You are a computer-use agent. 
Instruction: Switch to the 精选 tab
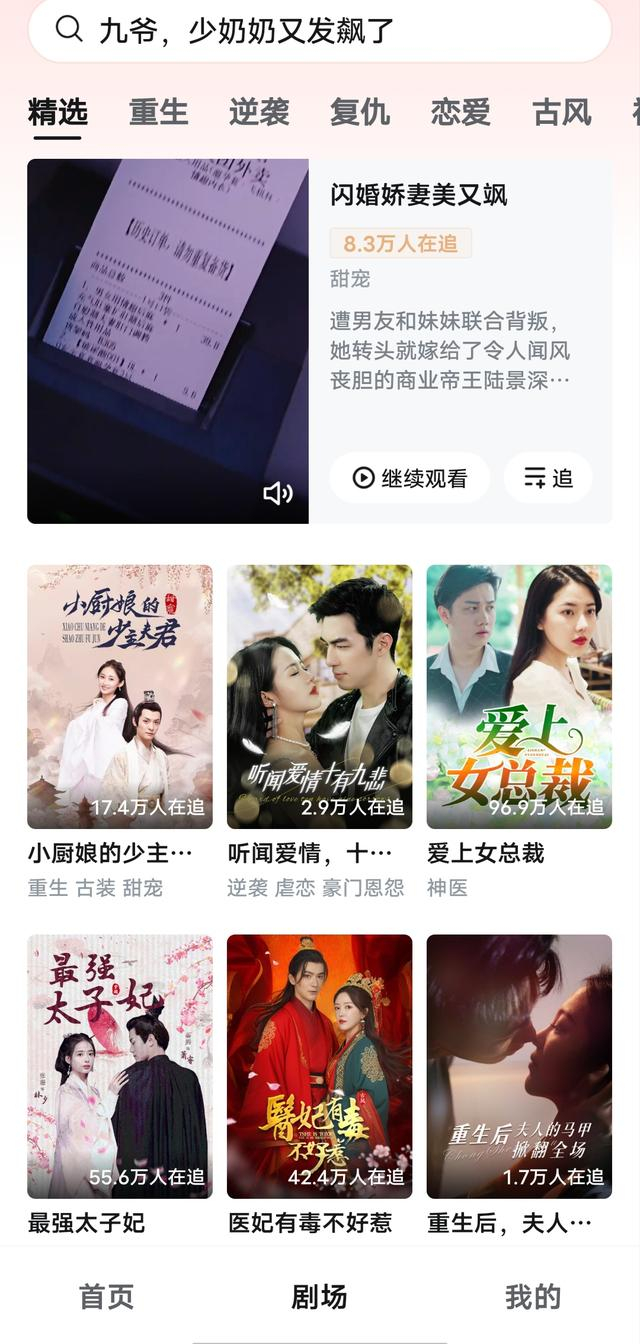click(x=58, y=112)
